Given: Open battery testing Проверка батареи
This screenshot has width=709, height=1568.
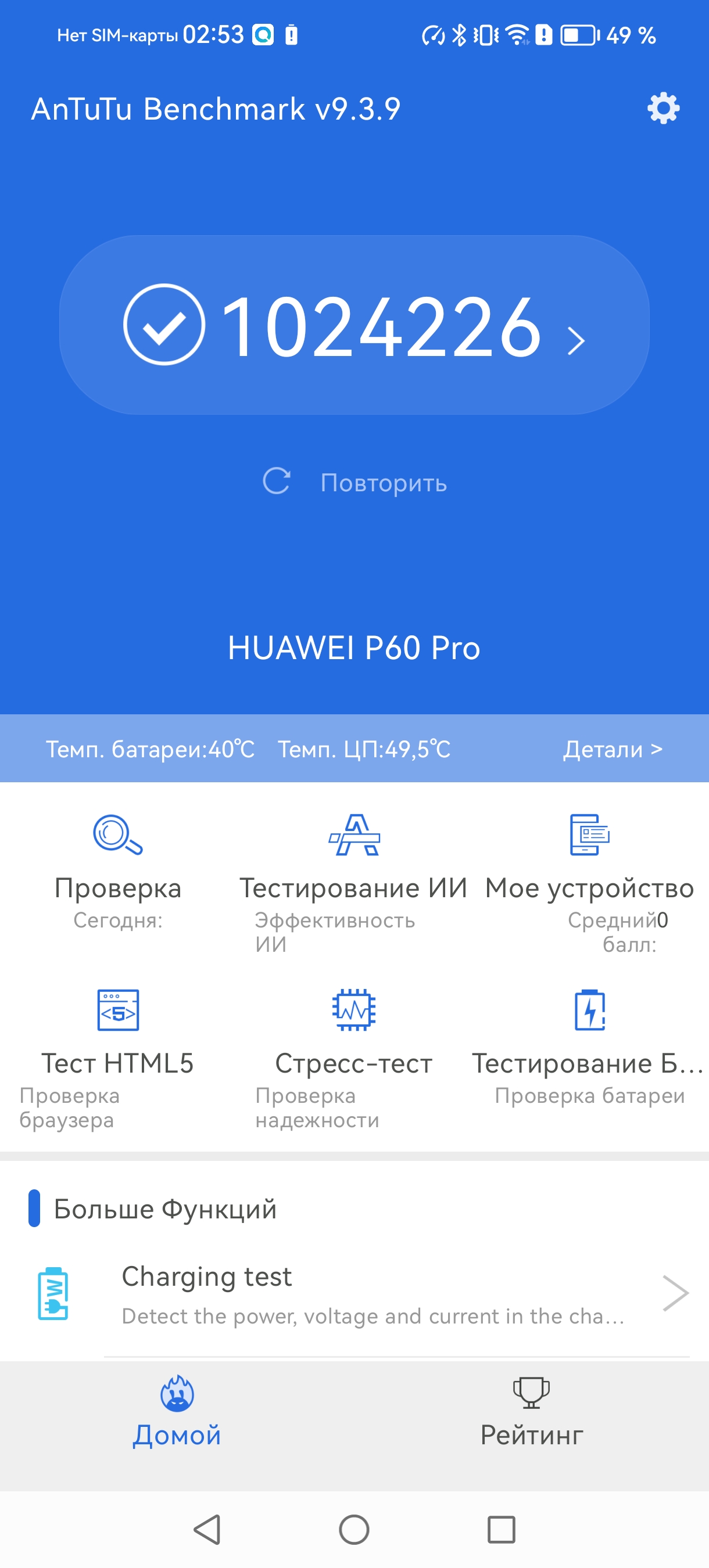Looking at the screenshot, I should (589, 1047).
